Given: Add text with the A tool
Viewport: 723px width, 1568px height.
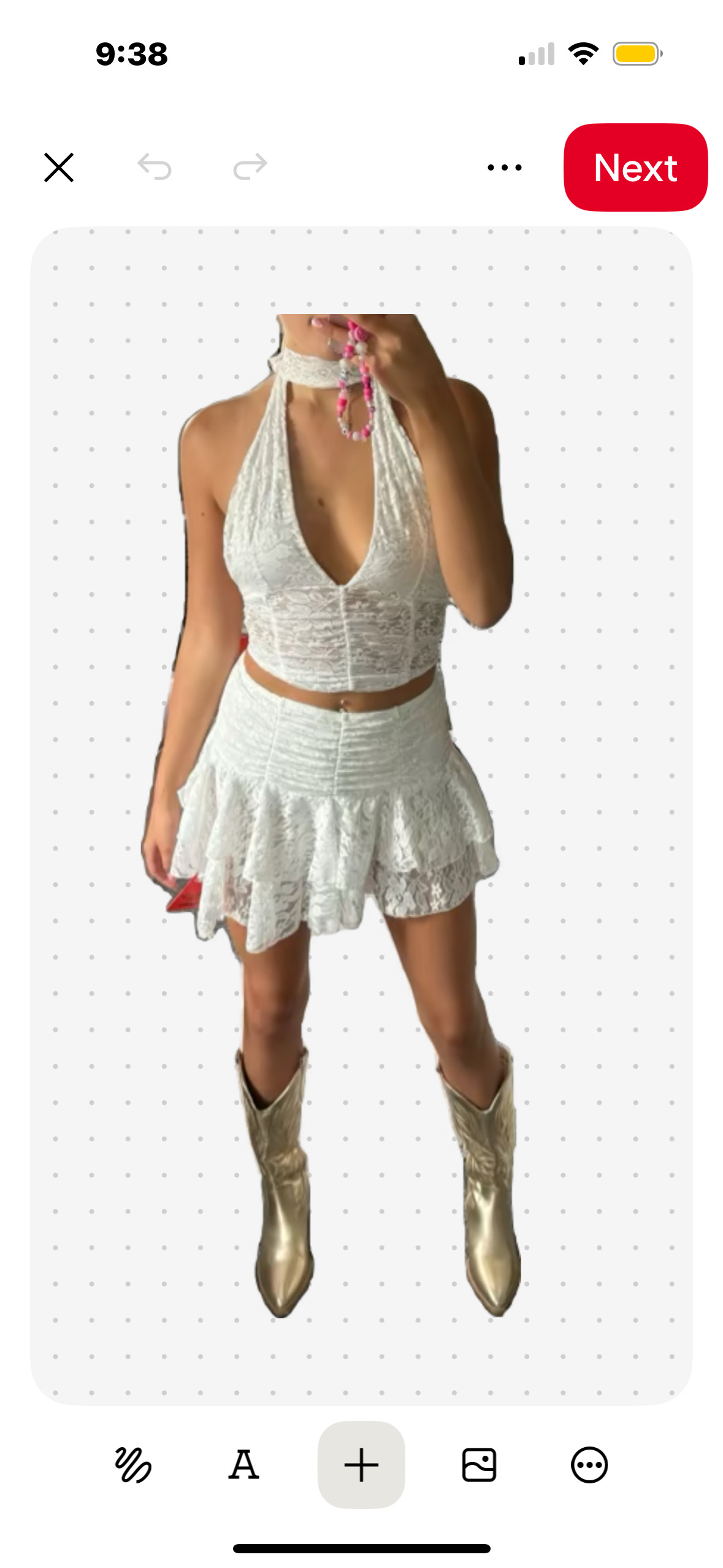Looking at the screenshot, I should 243,1465.
